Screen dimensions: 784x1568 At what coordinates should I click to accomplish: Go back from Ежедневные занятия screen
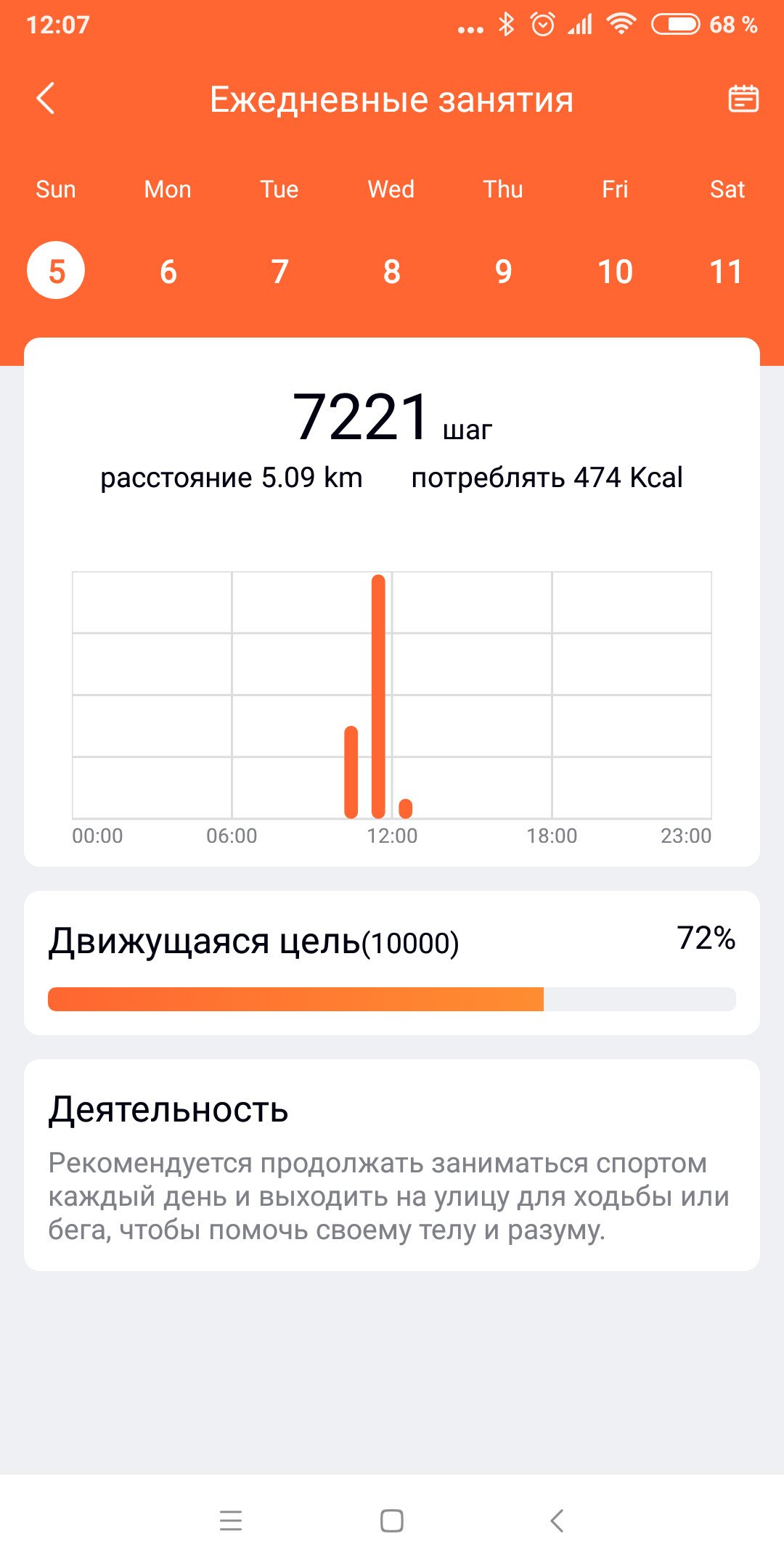pyautogui.click(x=46, y=99)
